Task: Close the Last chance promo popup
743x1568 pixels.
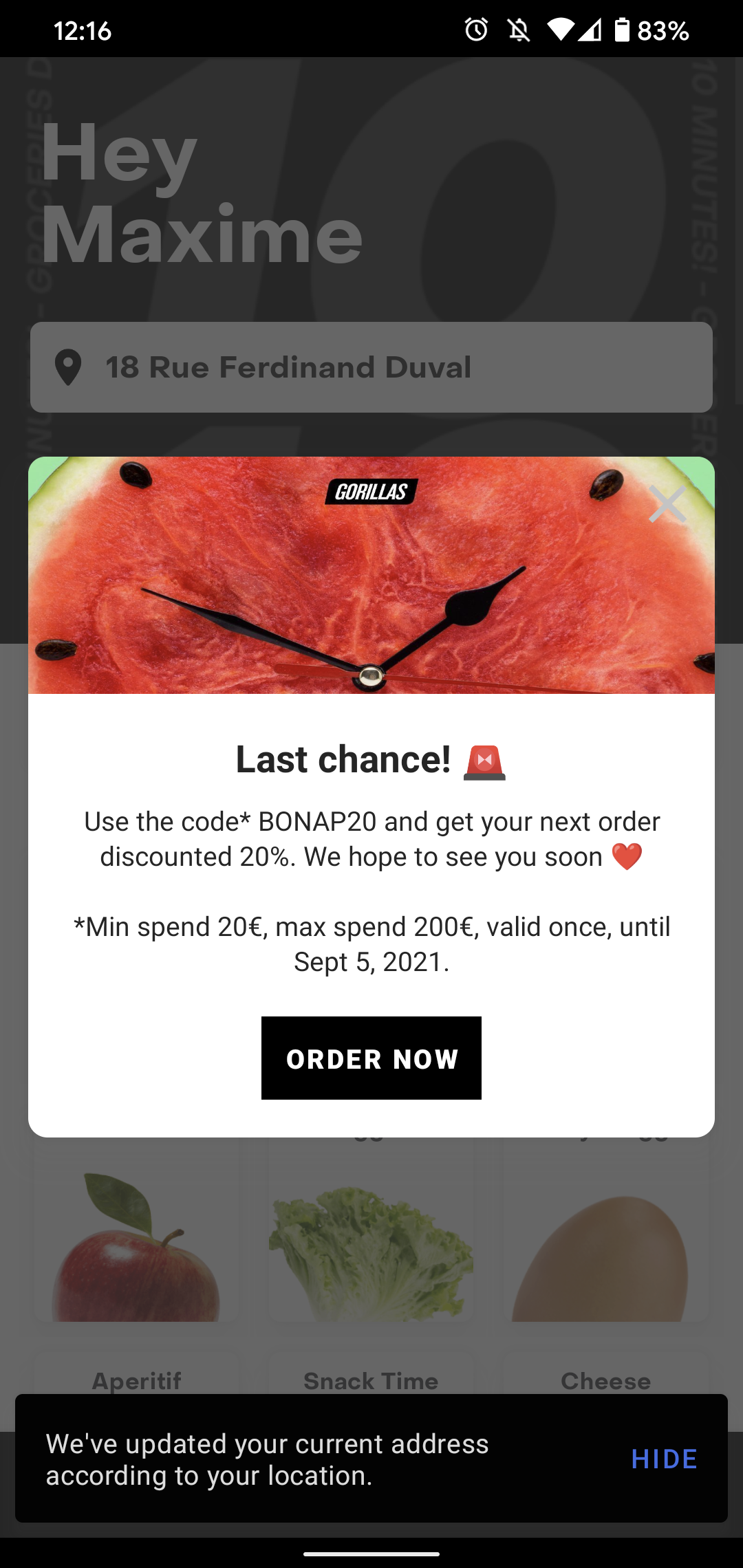Action: [x=667, y=504]
